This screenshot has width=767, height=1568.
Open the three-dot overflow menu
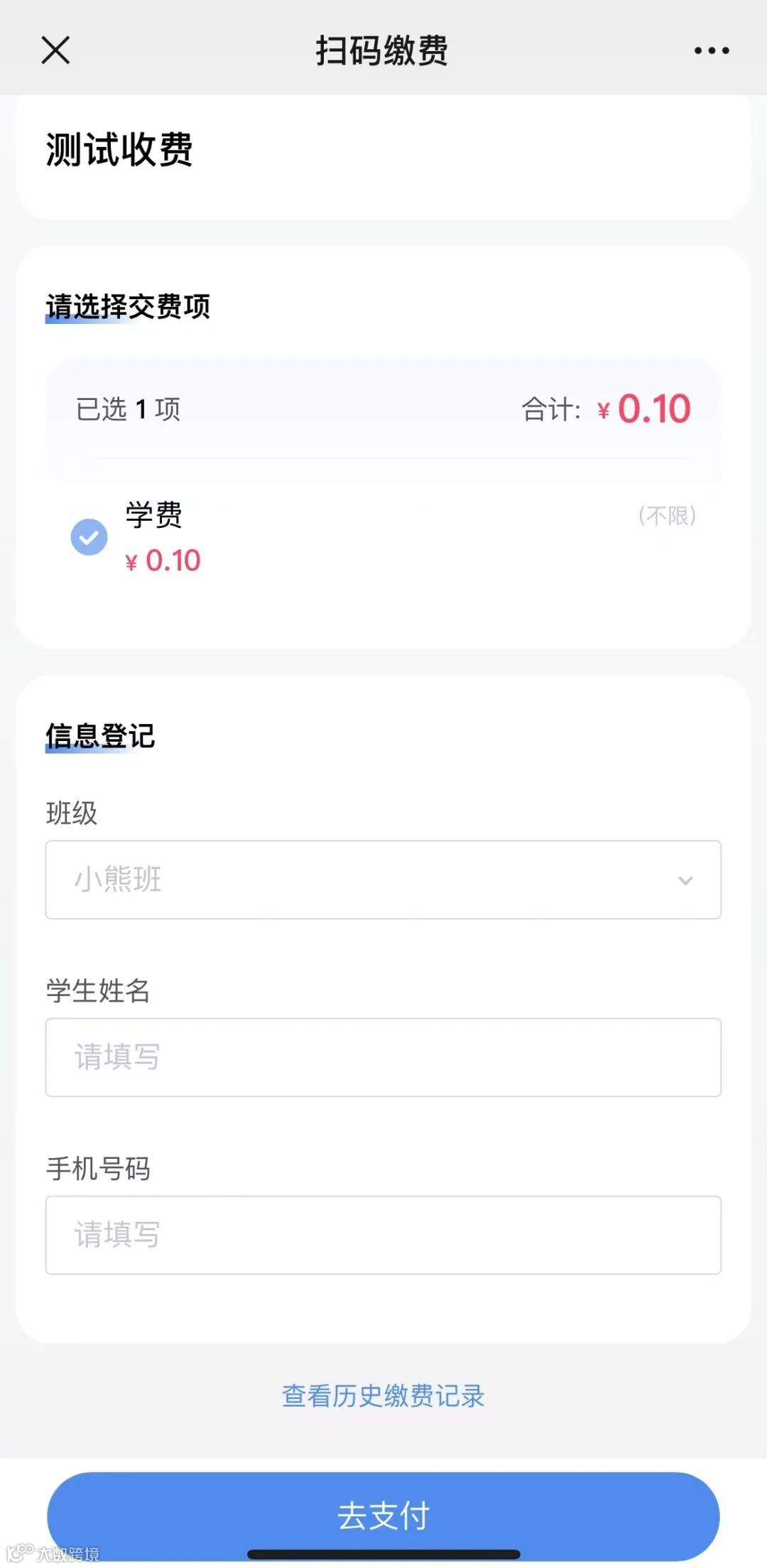pos(711,50)
